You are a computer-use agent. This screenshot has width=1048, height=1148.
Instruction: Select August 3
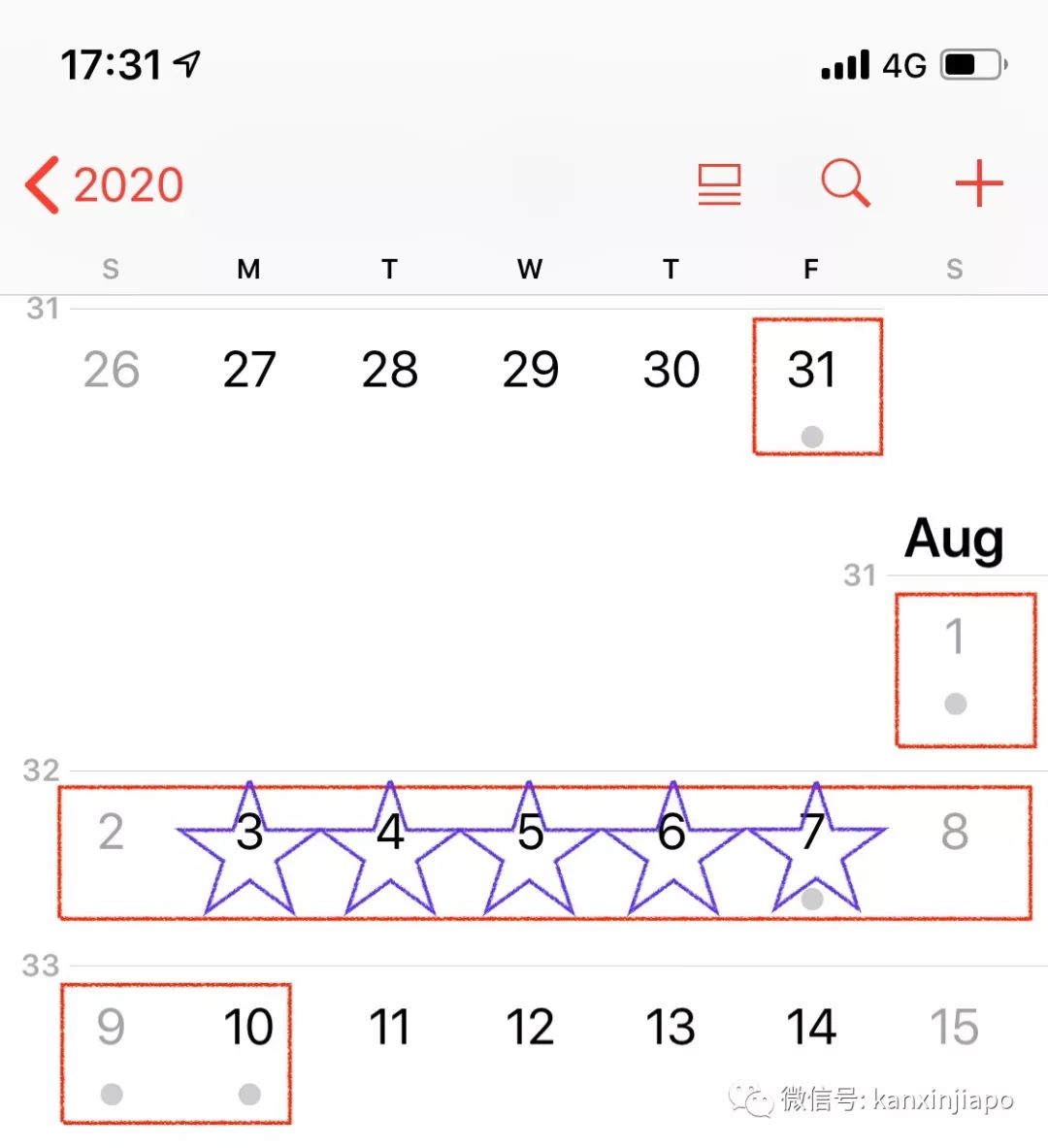tap(249, 833)
